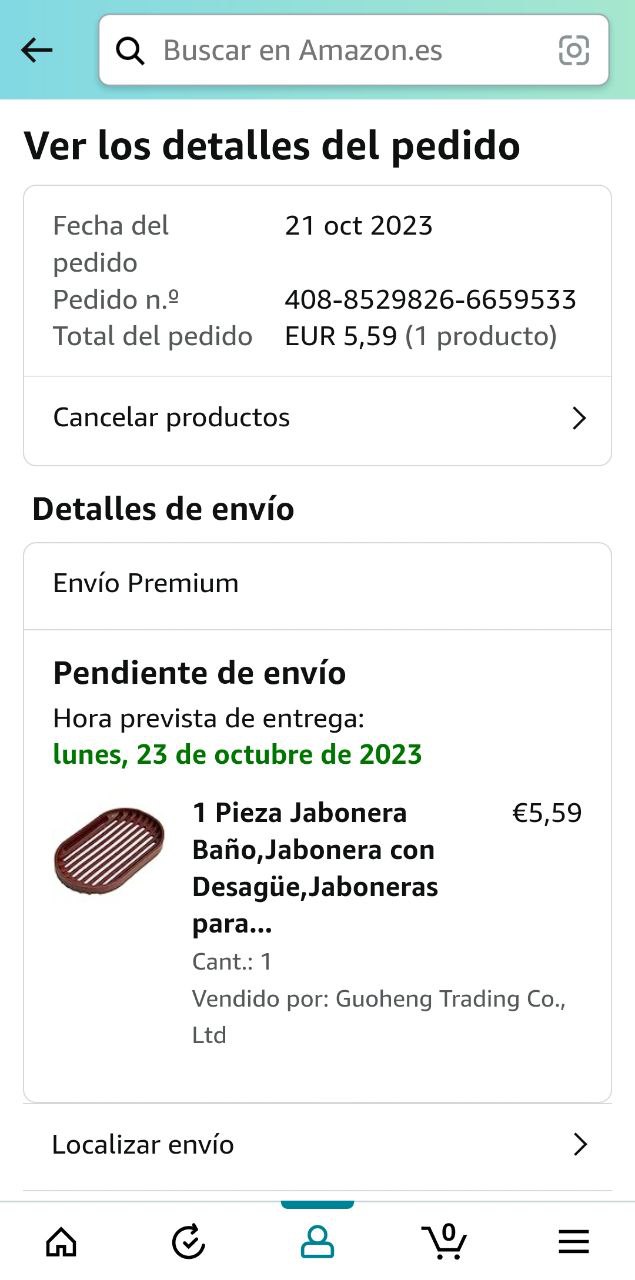Open the camera scan search icon

pos(573,50)
